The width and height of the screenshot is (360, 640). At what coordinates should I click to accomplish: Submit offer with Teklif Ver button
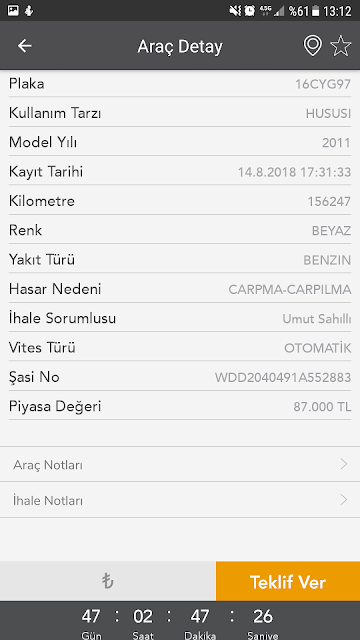coord(288,581)
